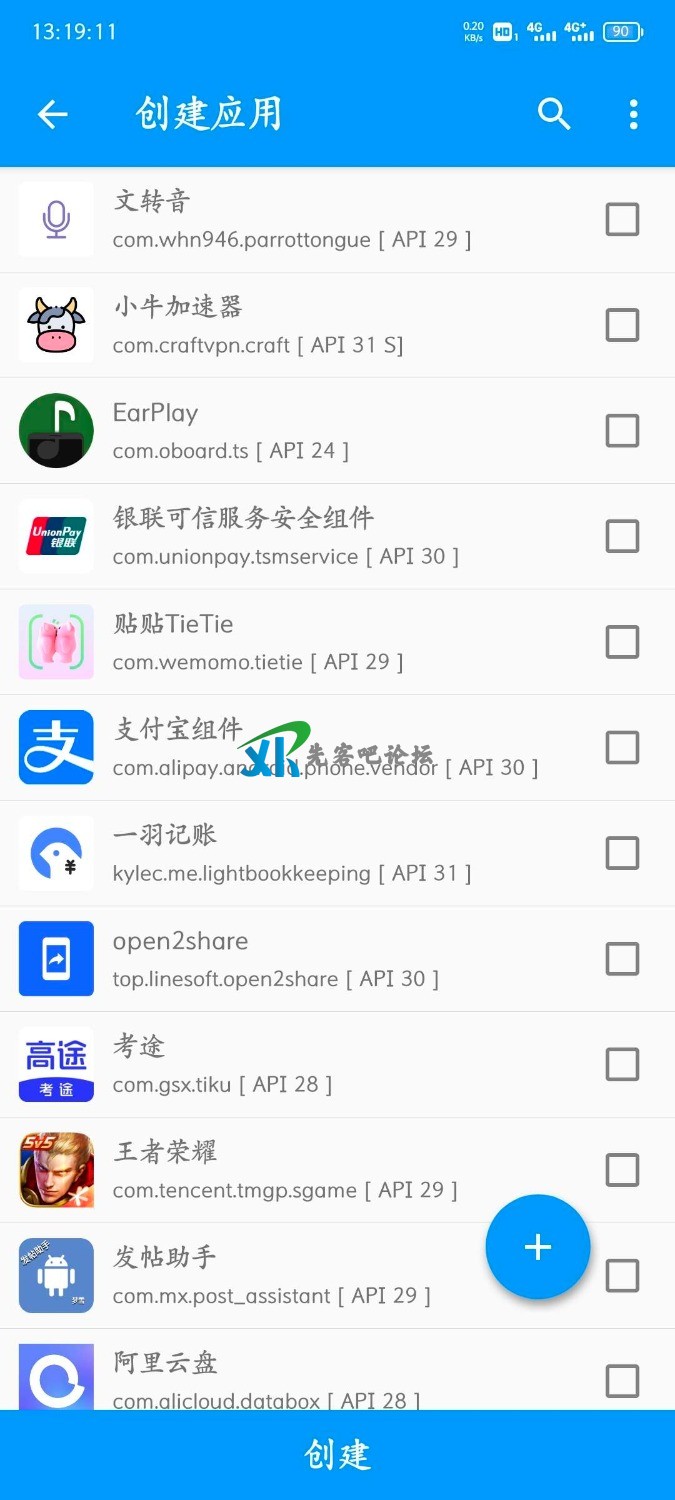Image resolution: width=675 pixels, height=1500 pixels.
Task: Tick the 支付宝组件 checkbox
Action: [622, 747]
